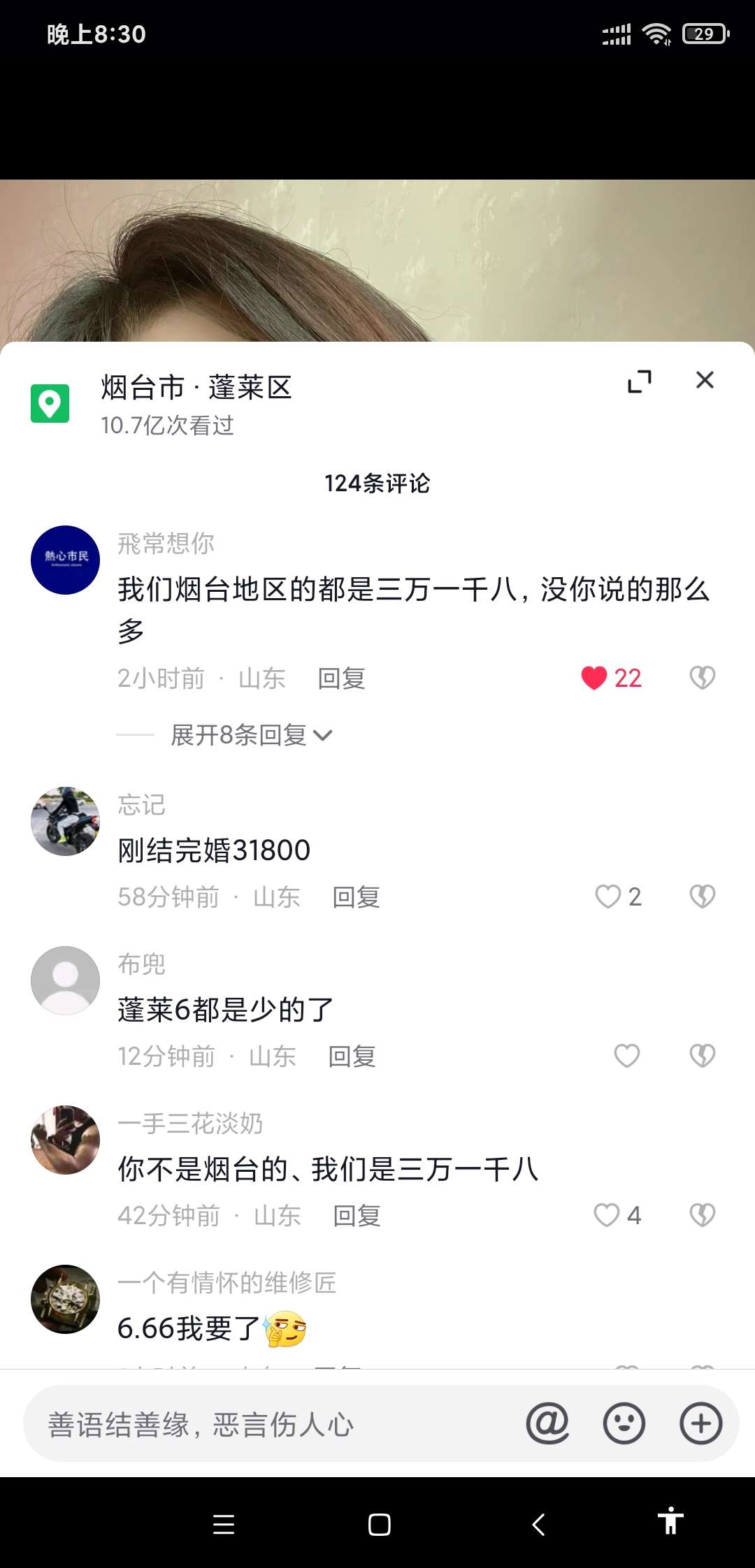Reply to 飛常想你's comment
This screenshot has height=1568, width=755.
point(341,678)
